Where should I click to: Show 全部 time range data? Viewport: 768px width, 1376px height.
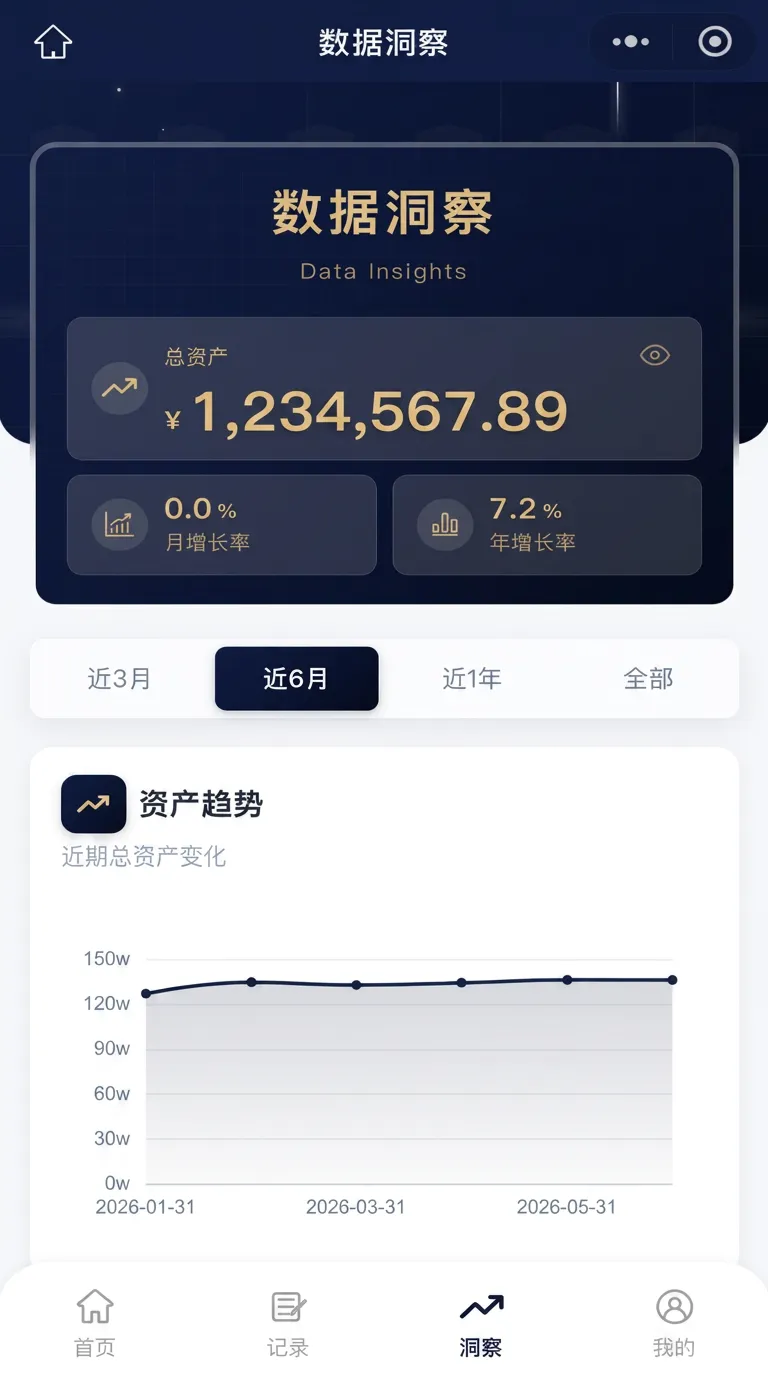click(x=648, y=679)
